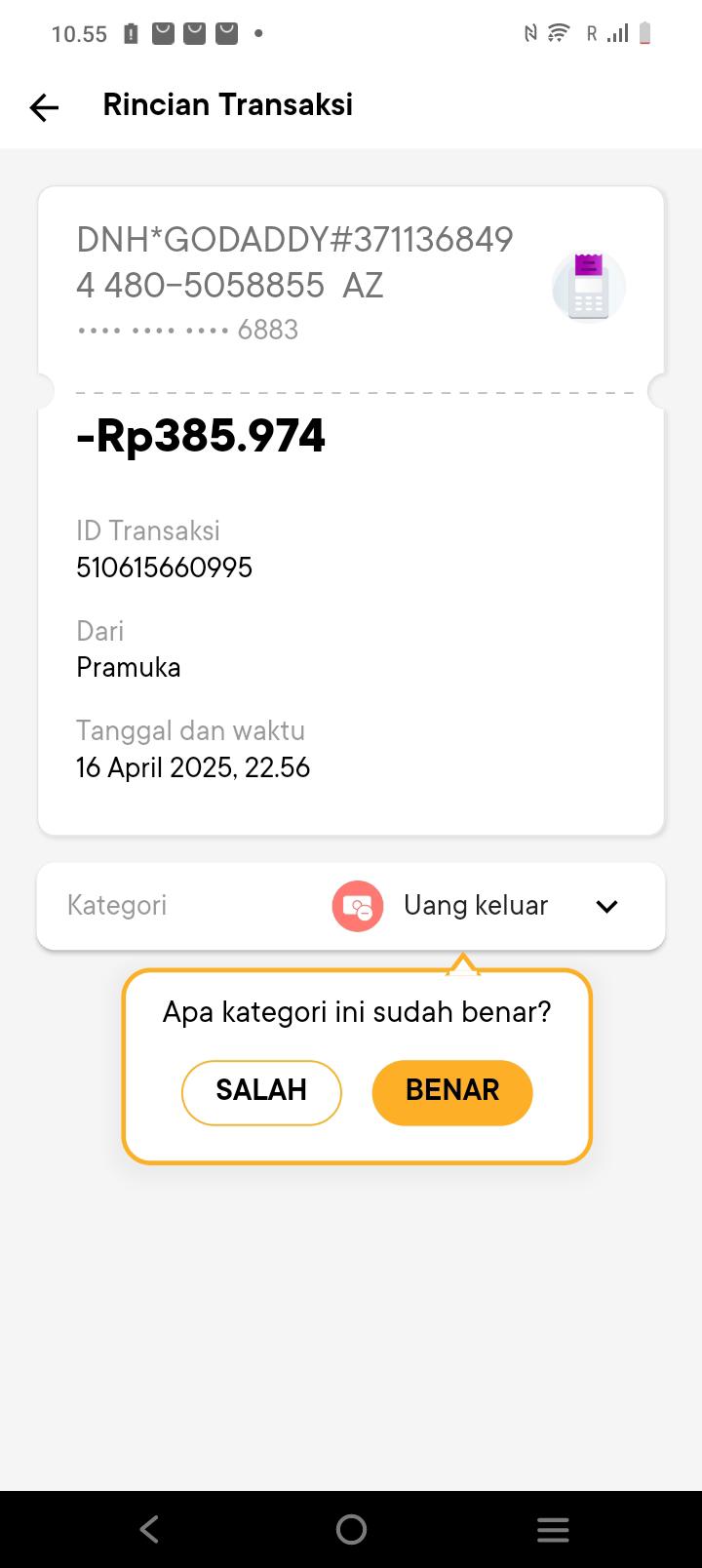Tap SALAH to mark category incorrect
The height and width of the screenshot is (1568, 702).
[x=261, y=1091]
